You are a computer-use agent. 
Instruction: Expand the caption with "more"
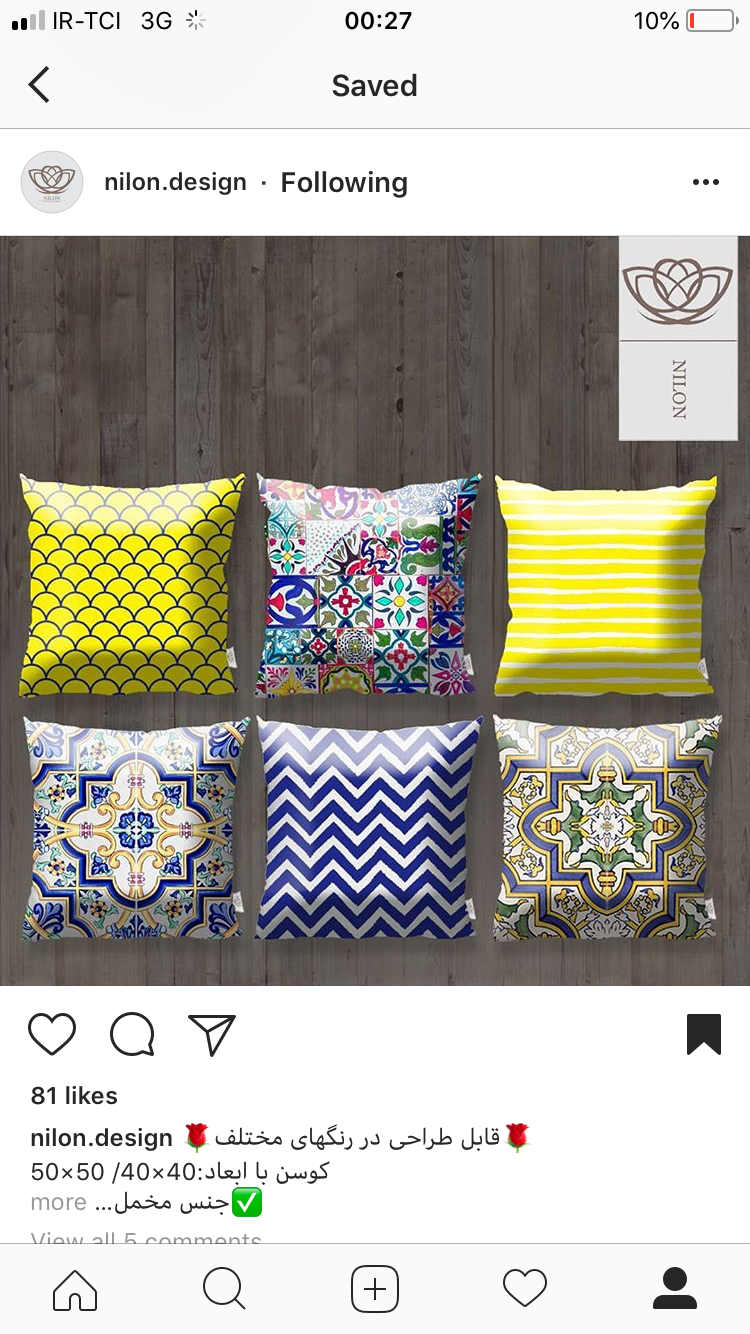(58, 1202)
